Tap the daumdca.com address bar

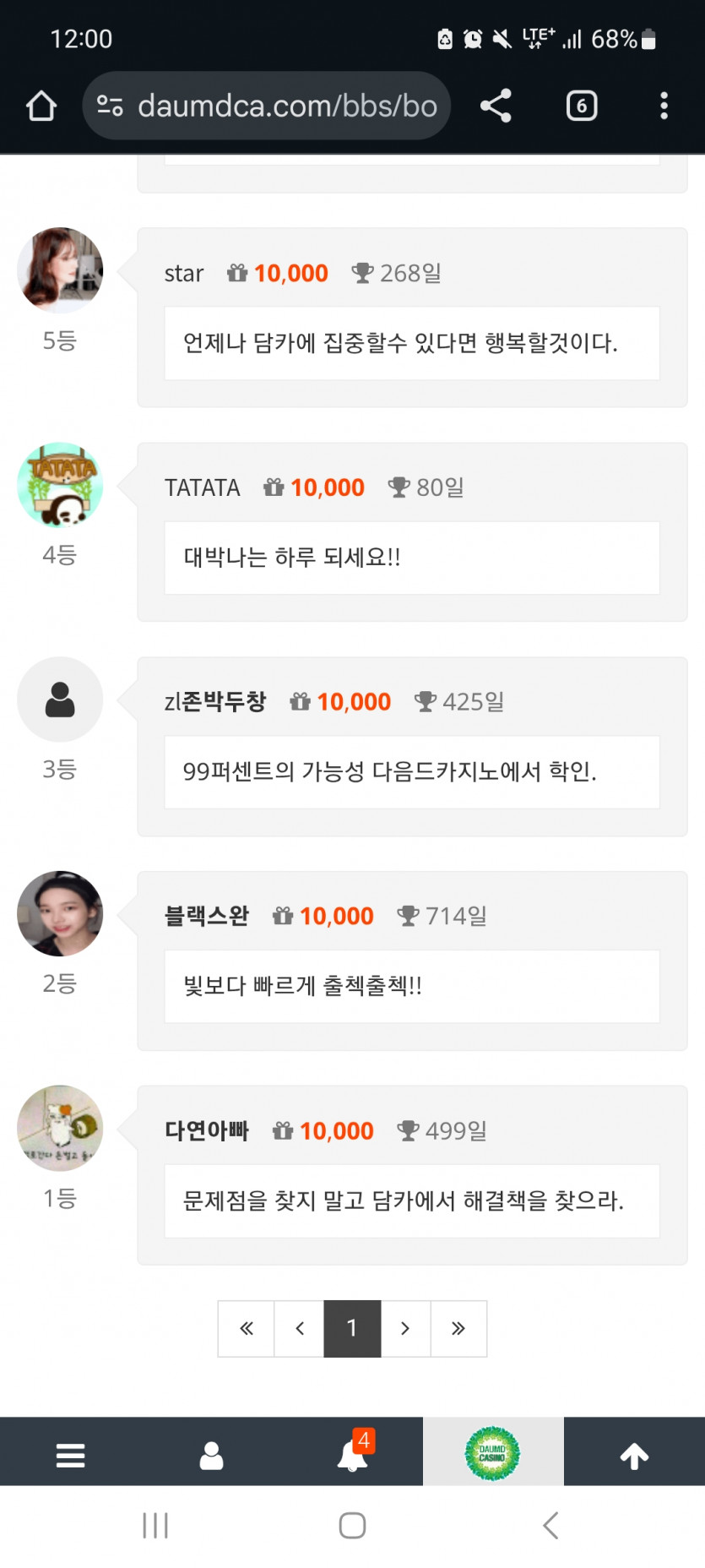coord(285,106)
